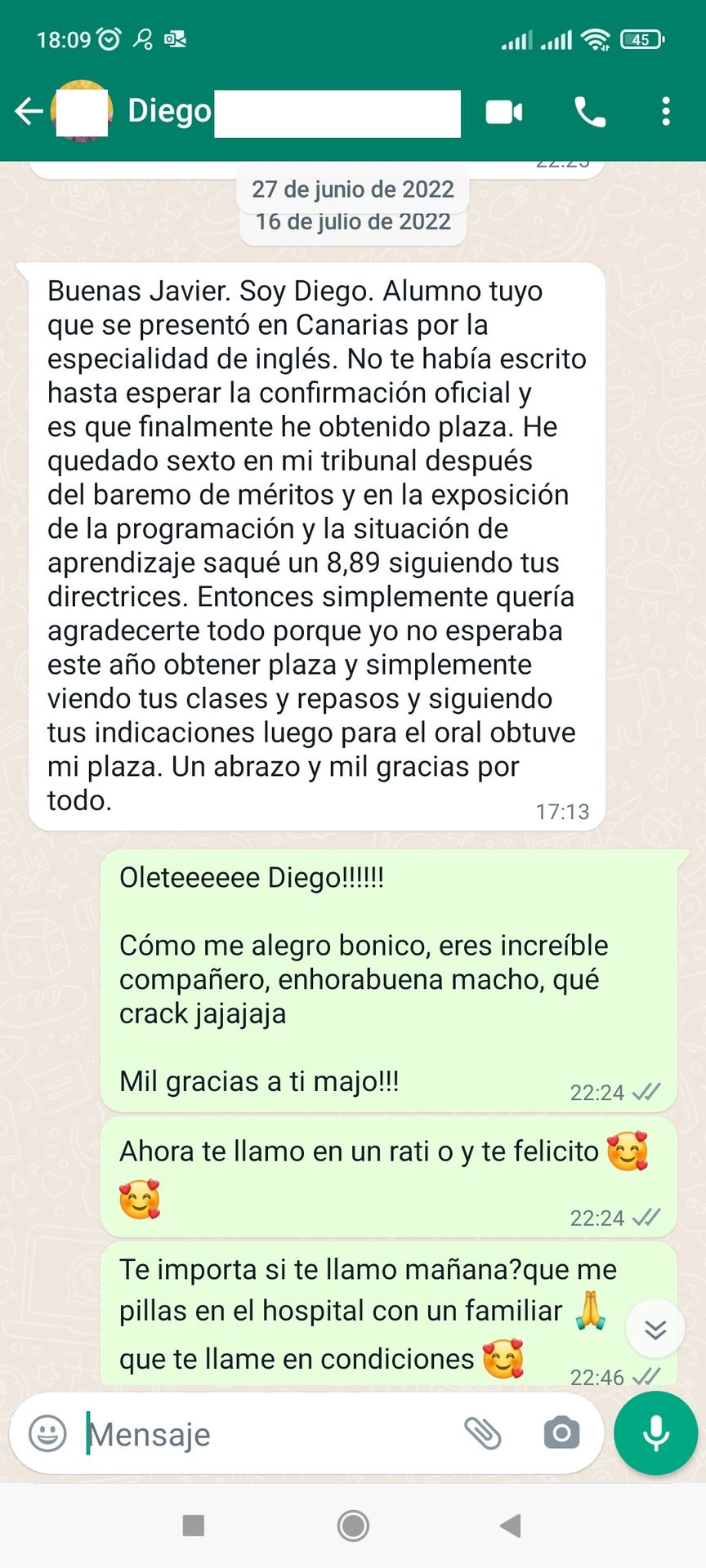Focus the Mensaje text field
The width and height of the screenshot is (706, 1568).
click(x=270, y=1434)
